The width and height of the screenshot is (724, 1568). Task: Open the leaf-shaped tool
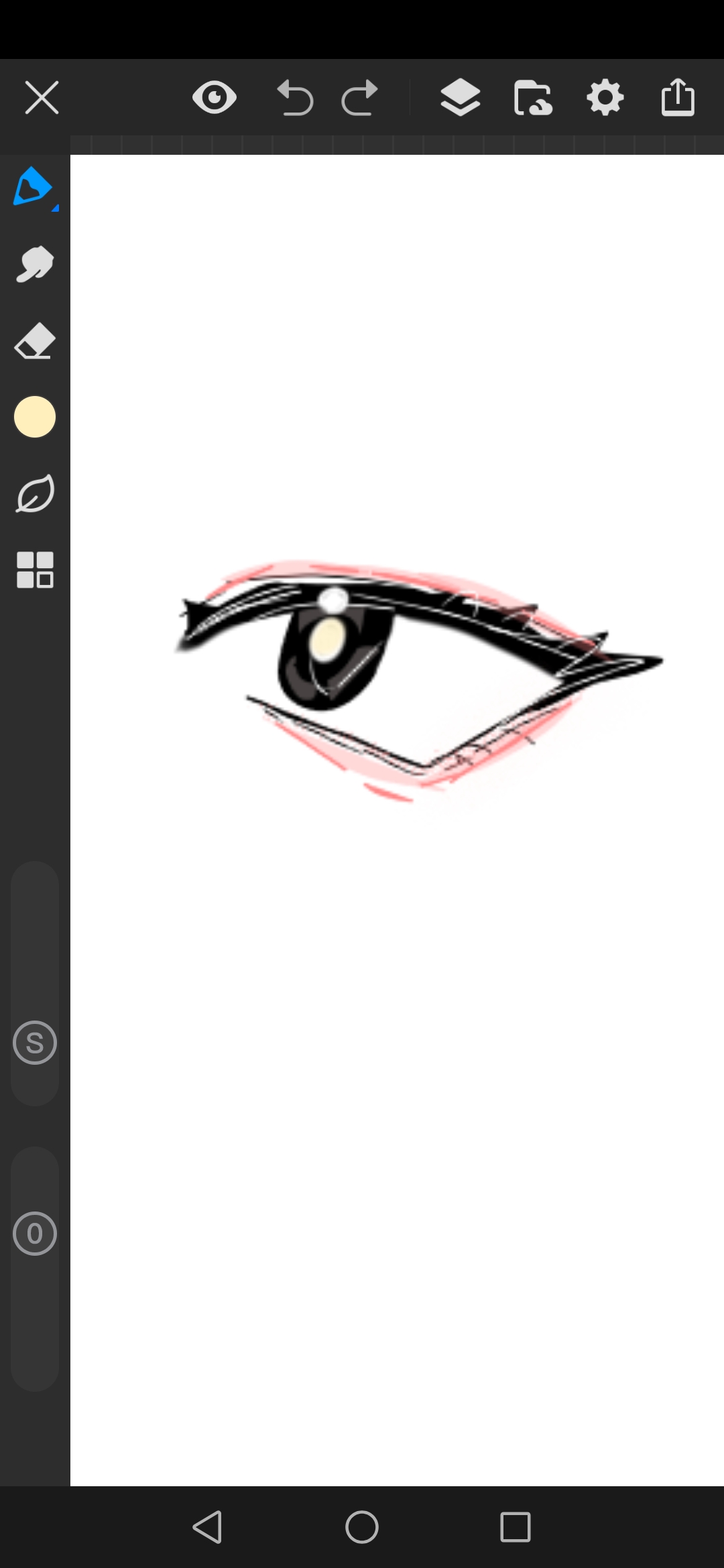[x=35, y=494]
